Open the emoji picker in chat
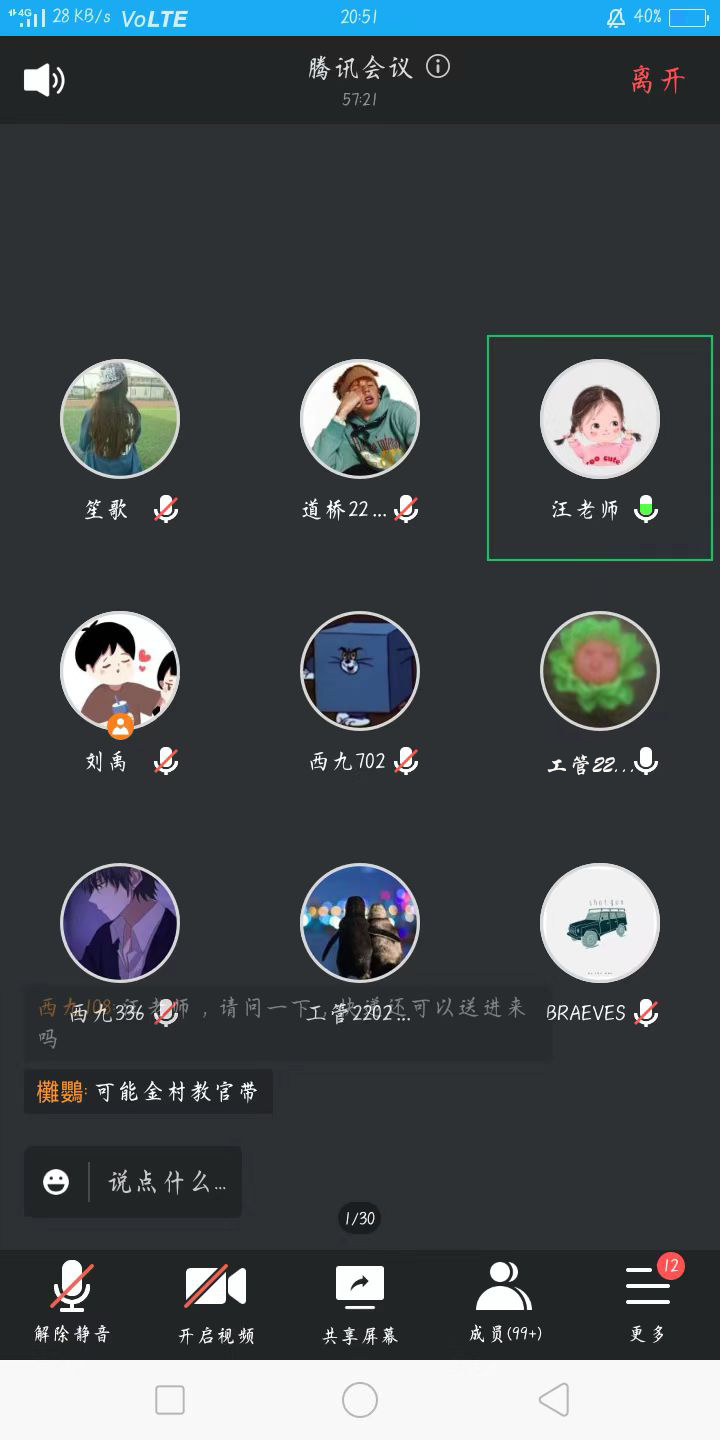Screen dimensions: 720x1440 click(56, 1182)
